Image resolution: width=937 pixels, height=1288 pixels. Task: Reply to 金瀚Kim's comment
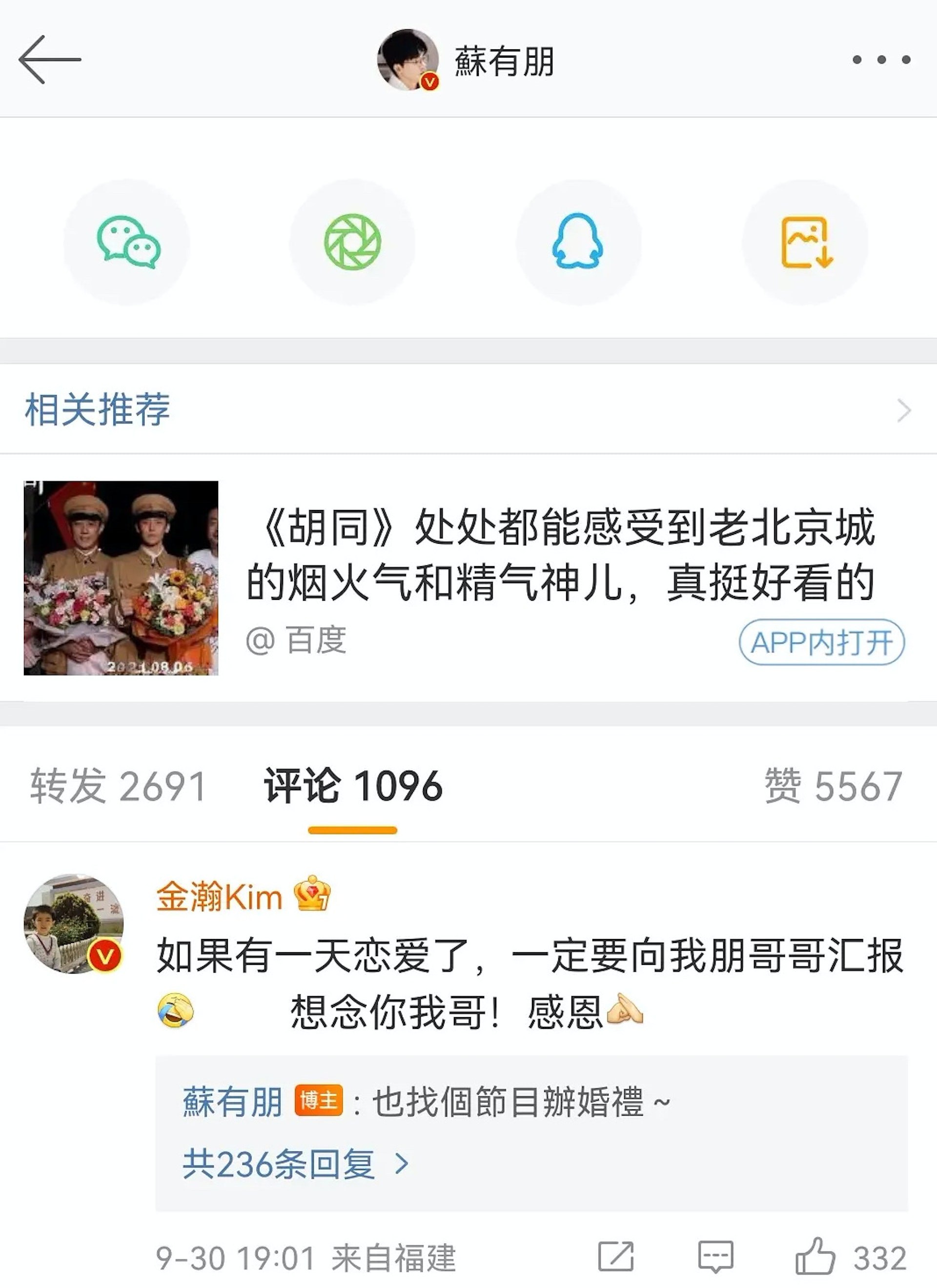click(715, 1257)
